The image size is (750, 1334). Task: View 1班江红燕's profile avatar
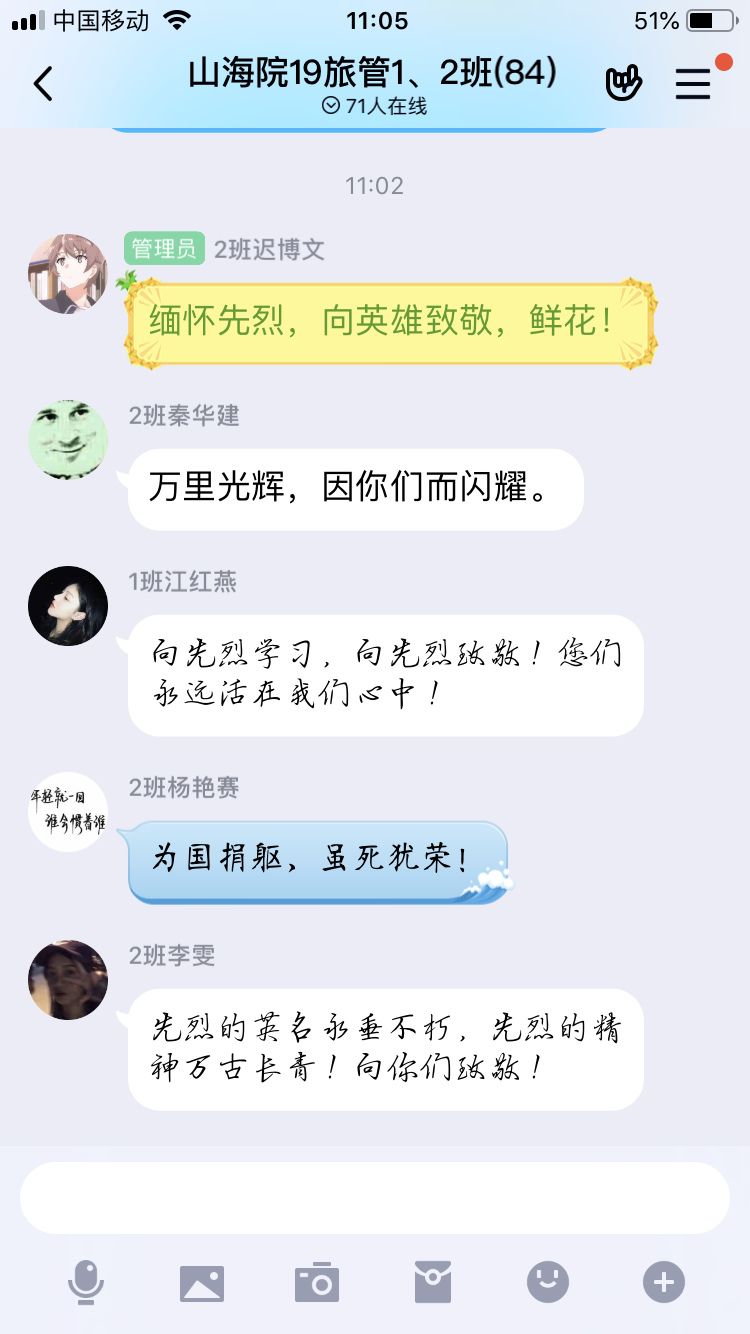click(x=68, y=606)
